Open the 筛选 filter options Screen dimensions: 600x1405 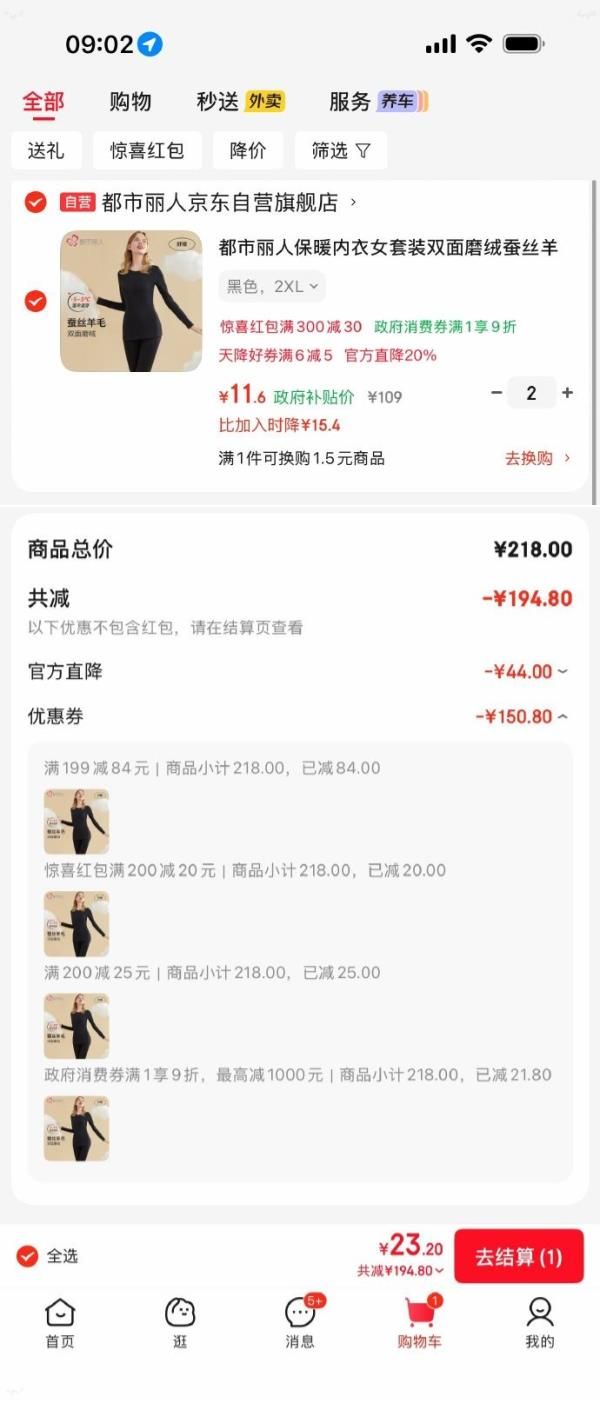(340, 151)
